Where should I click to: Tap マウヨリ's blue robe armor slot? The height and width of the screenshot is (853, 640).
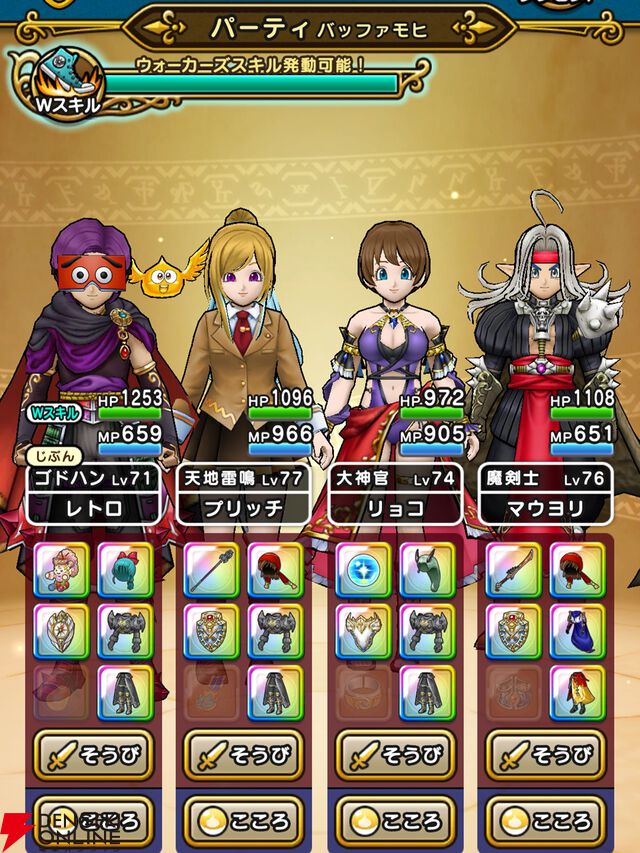point(577,632)
